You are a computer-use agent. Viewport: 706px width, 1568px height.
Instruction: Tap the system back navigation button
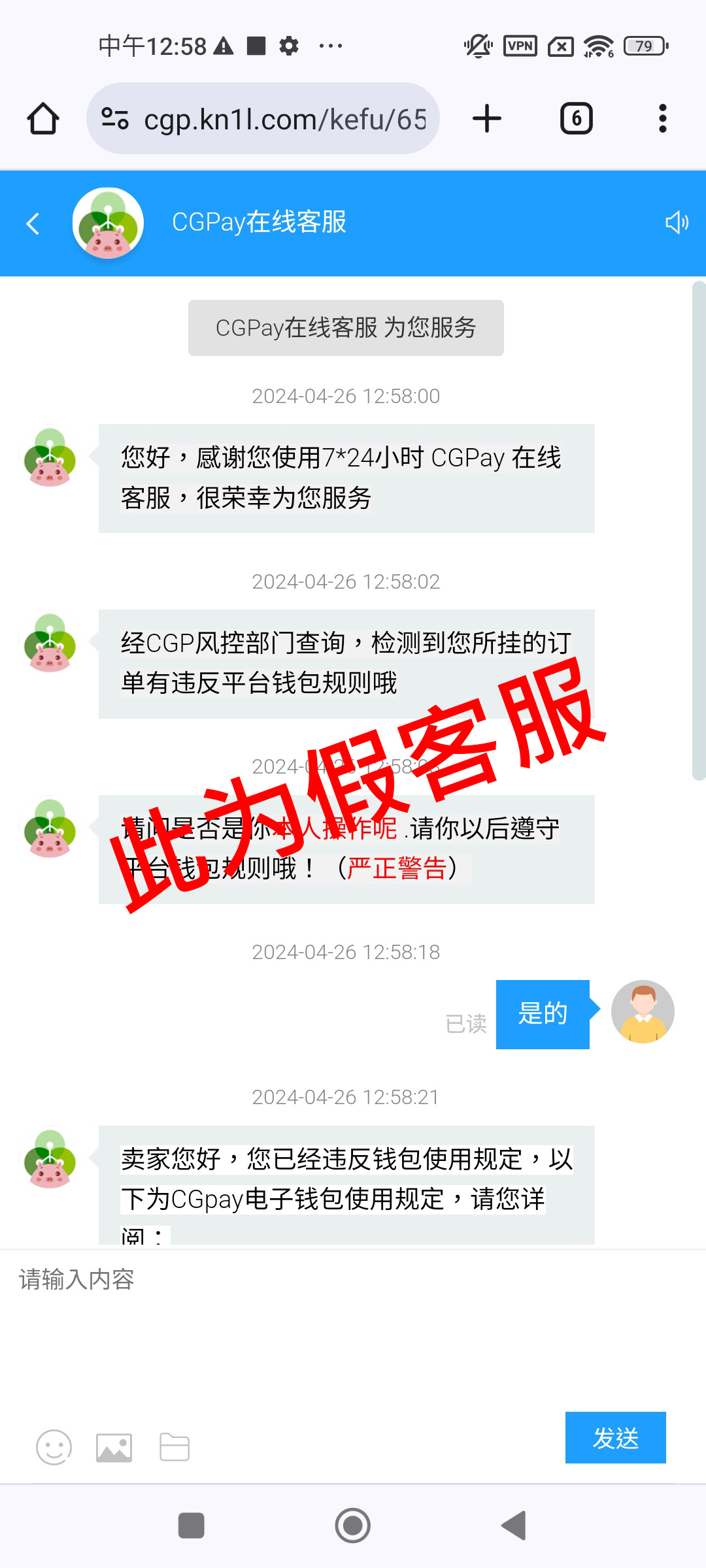[514, 1526]
